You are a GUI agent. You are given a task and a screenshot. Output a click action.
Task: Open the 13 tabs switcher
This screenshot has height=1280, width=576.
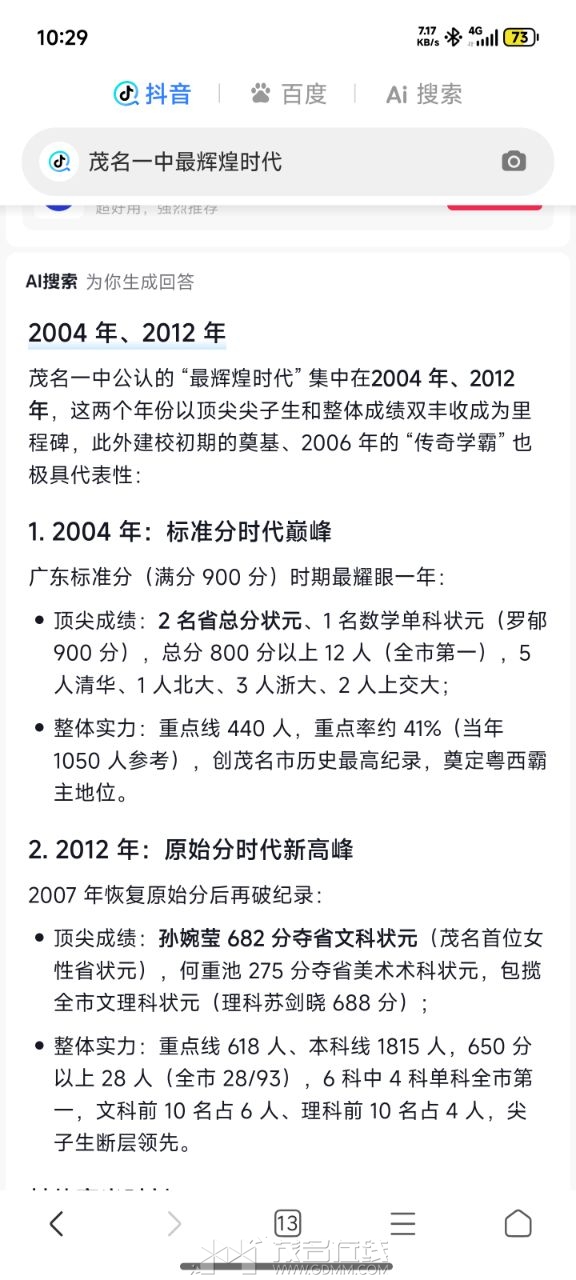tap(288, 1222)
